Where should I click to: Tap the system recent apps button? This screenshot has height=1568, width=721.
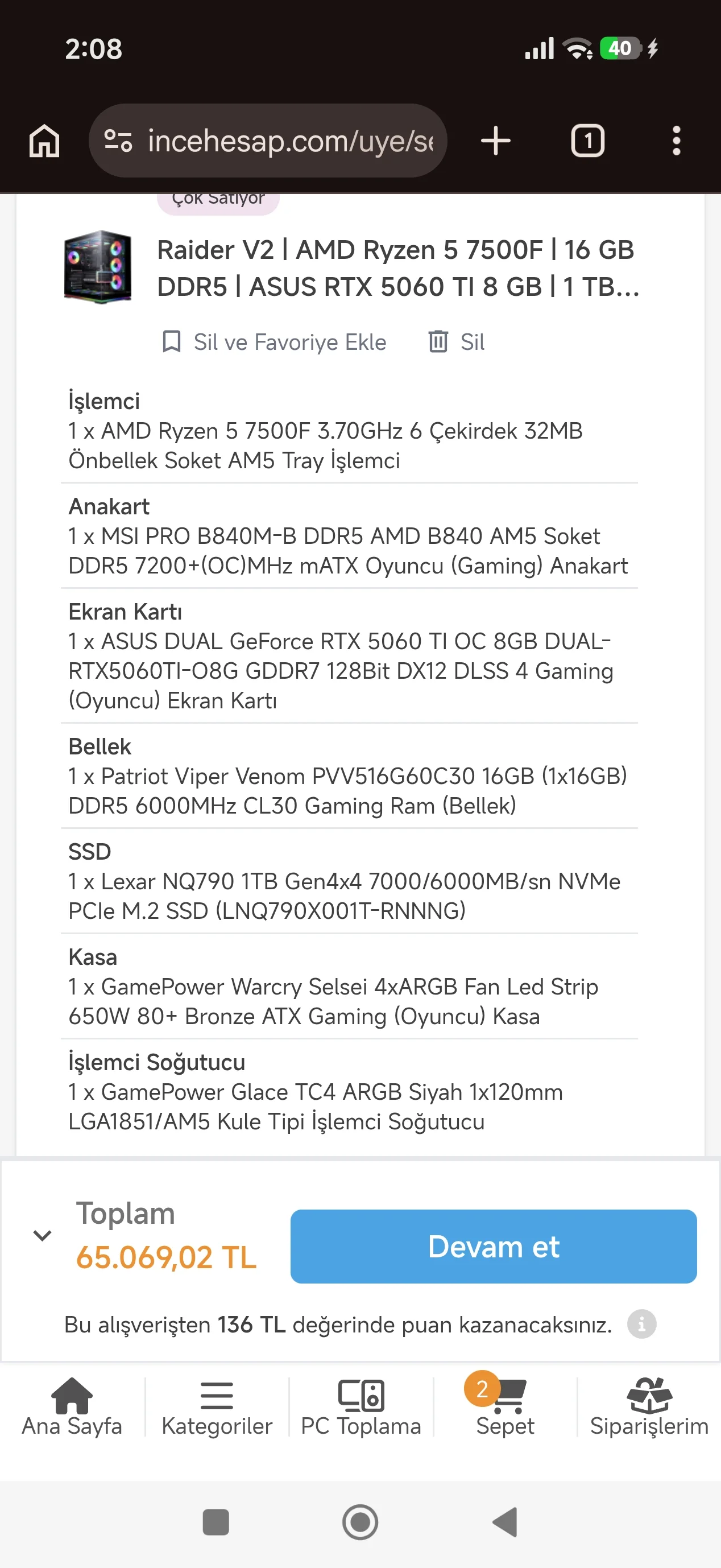point(216,1522)
